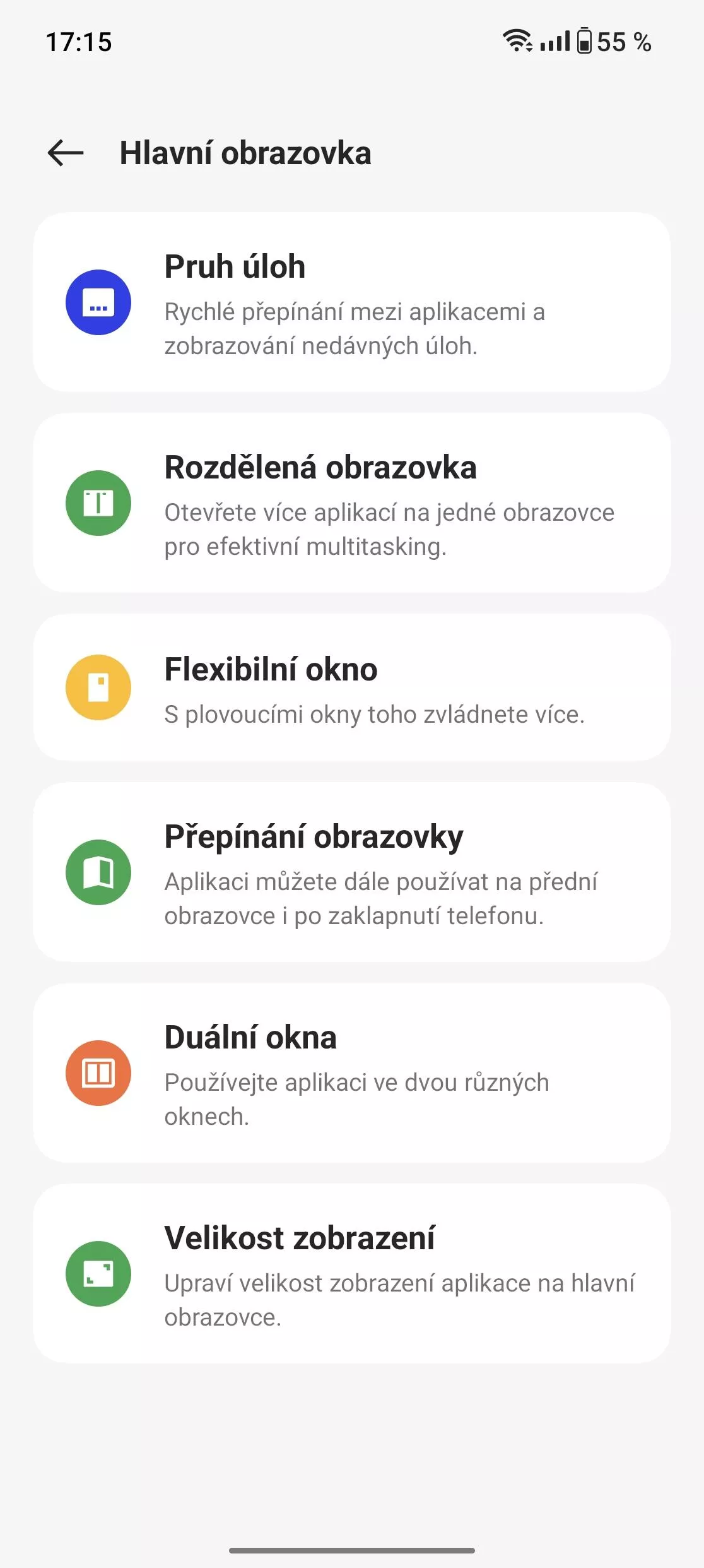The height and width of the screenshot is (1568, 704).
Task: Open Pruh úloh settings
Action: coord(352,302)
